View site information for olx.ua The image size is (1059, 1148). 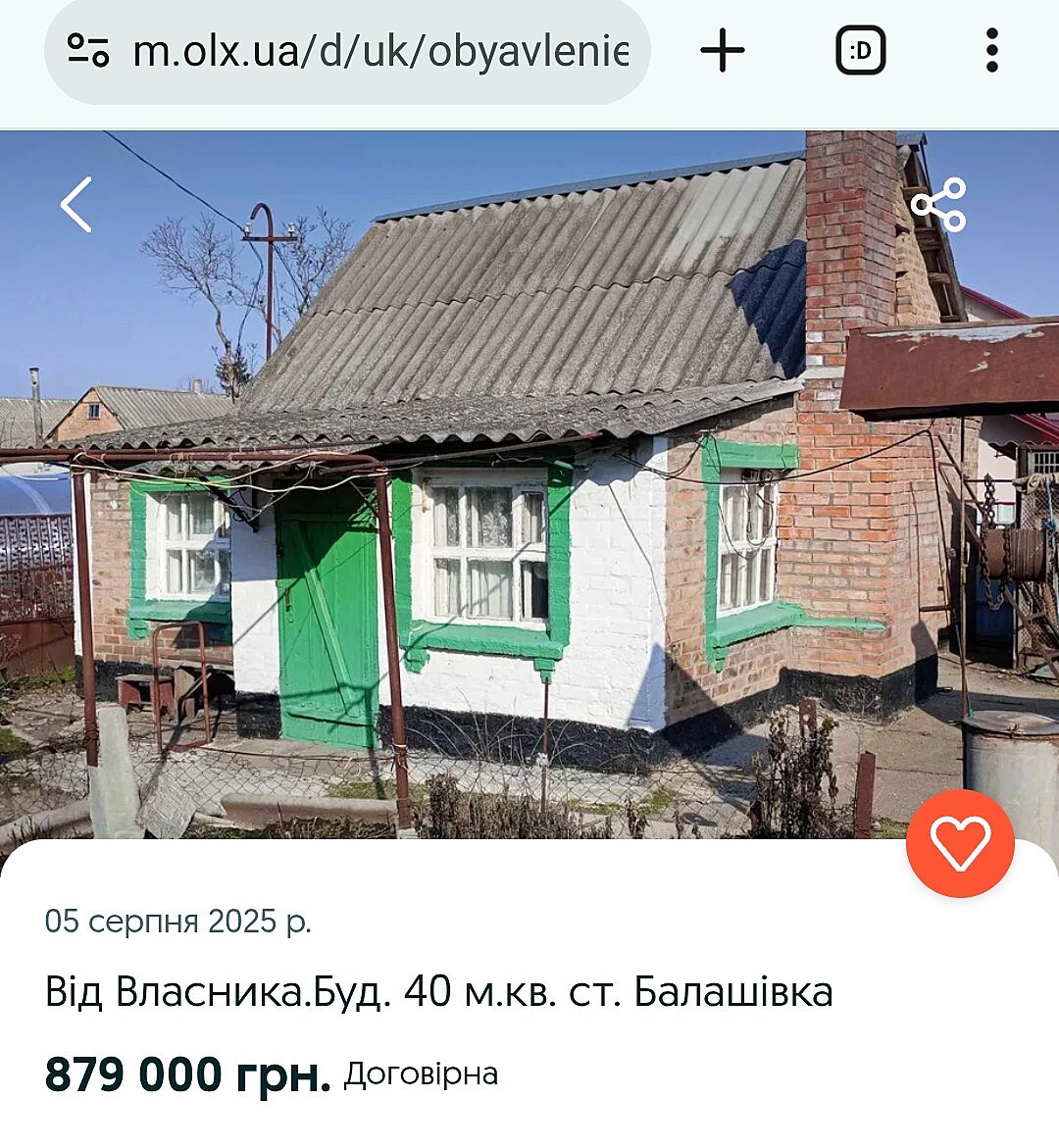tap(88, 50)
